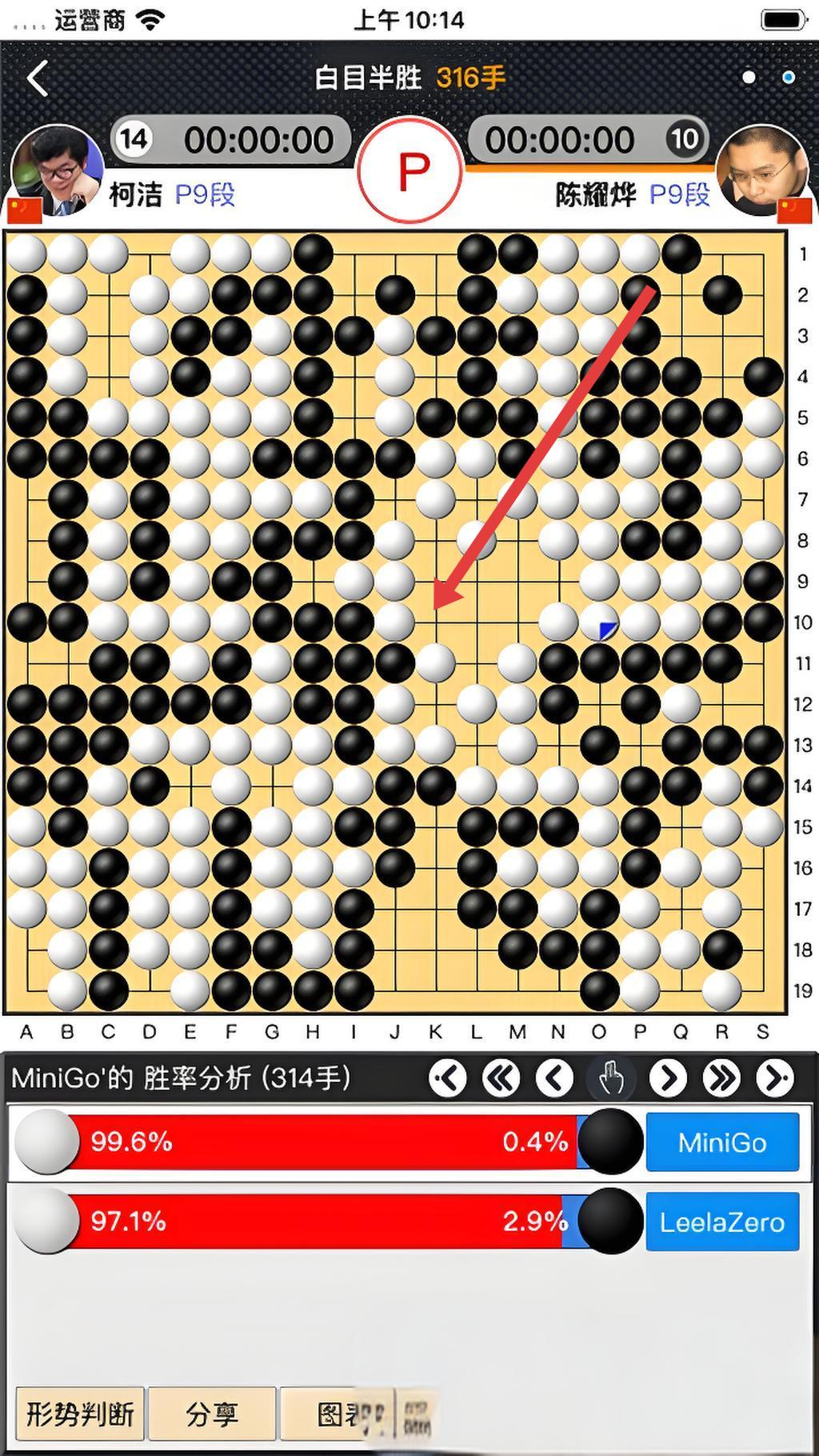
Task: Tap the page indicator dots at top right
Action: (769, 78)
